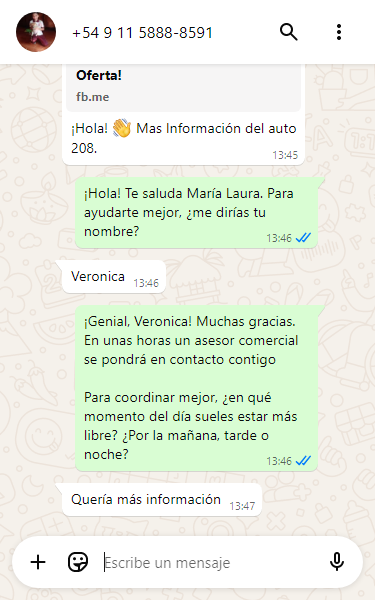Screen dimensions: 375x600
Task: Open the three-dot chat menu
Action: pos(339,32)
